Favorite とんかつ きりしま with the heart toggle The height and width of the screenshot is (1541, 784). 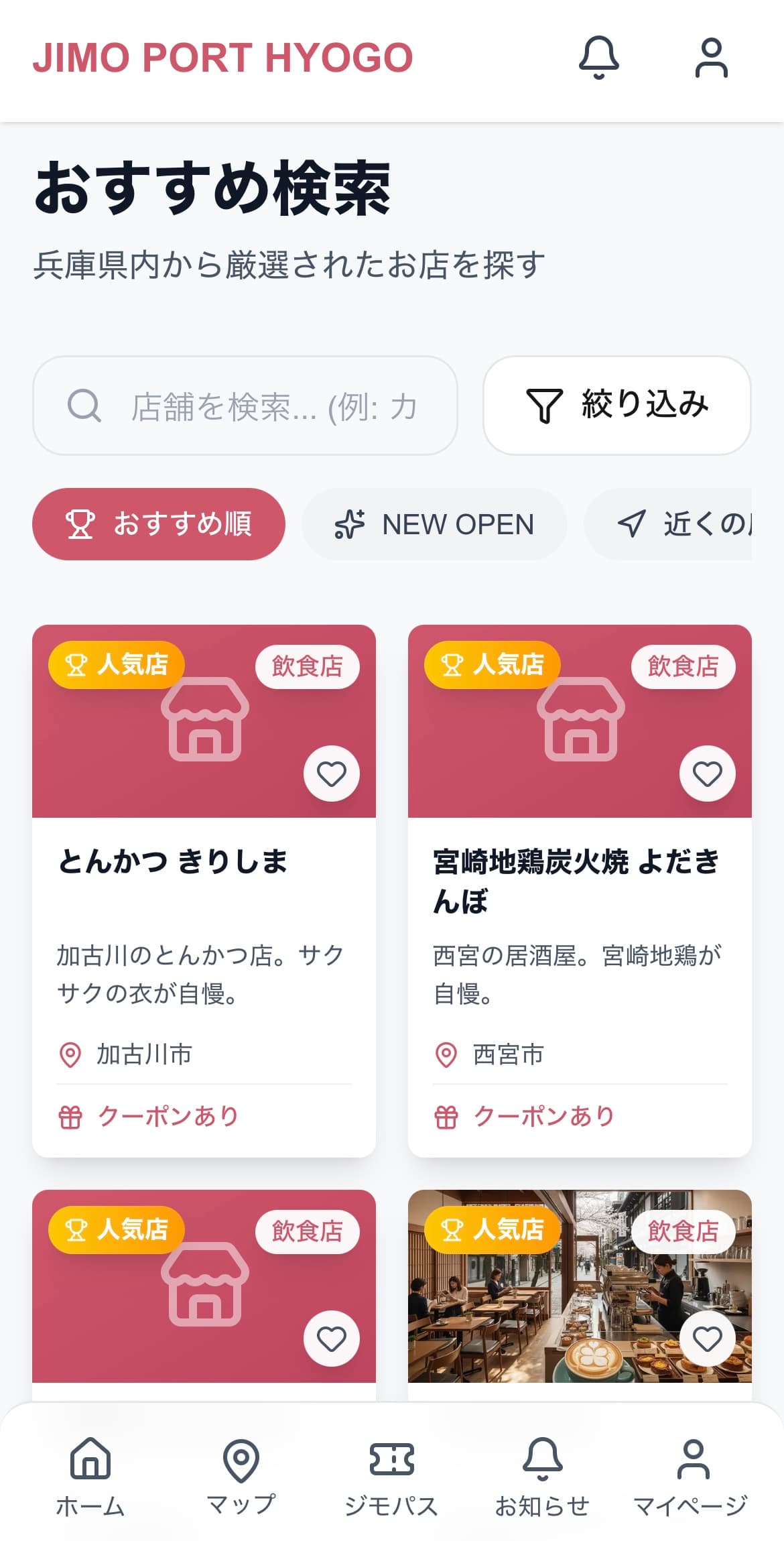332,774
